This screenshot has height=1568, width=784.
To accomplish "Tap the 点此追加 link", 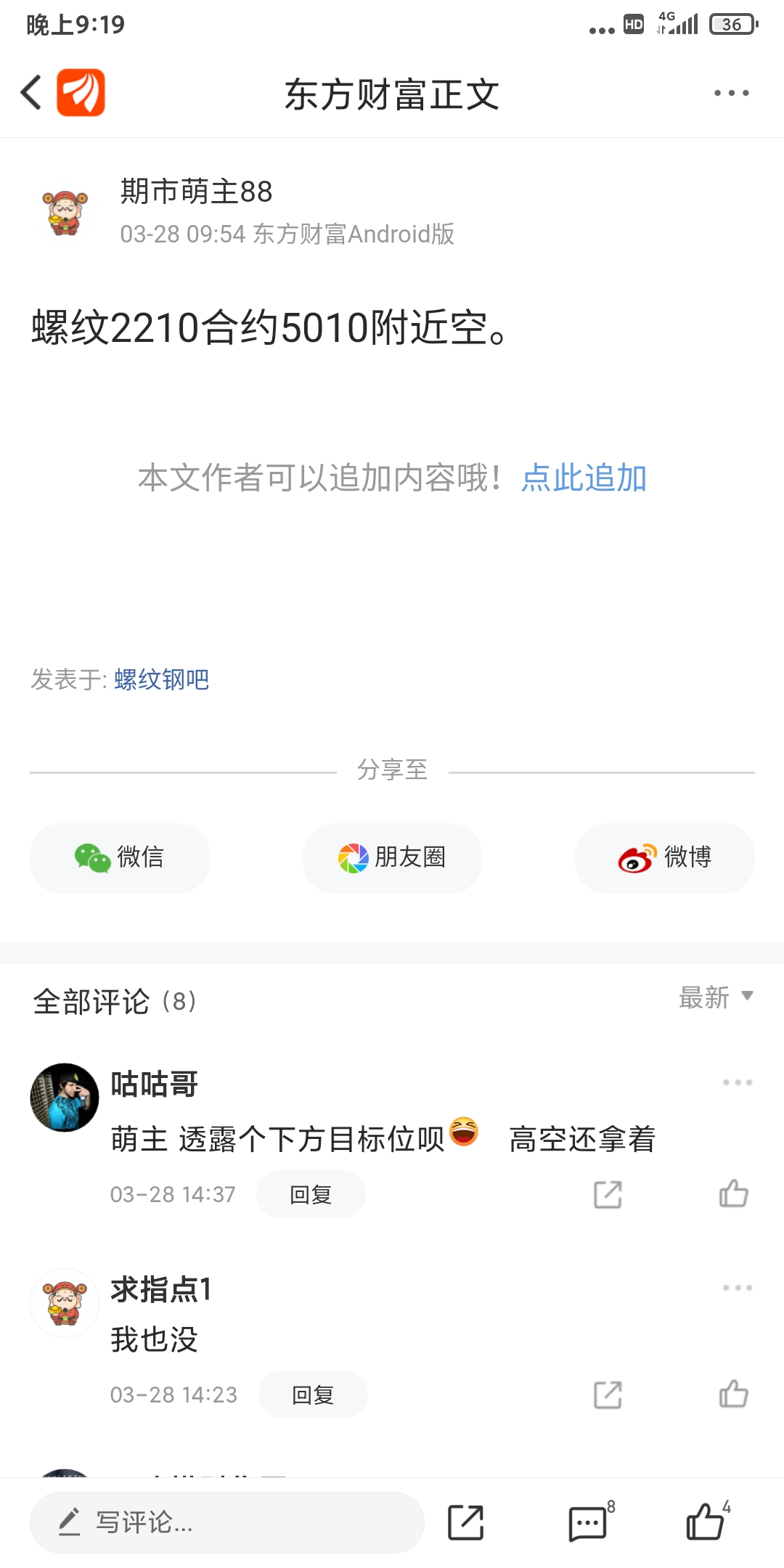I will pos(584,478).
